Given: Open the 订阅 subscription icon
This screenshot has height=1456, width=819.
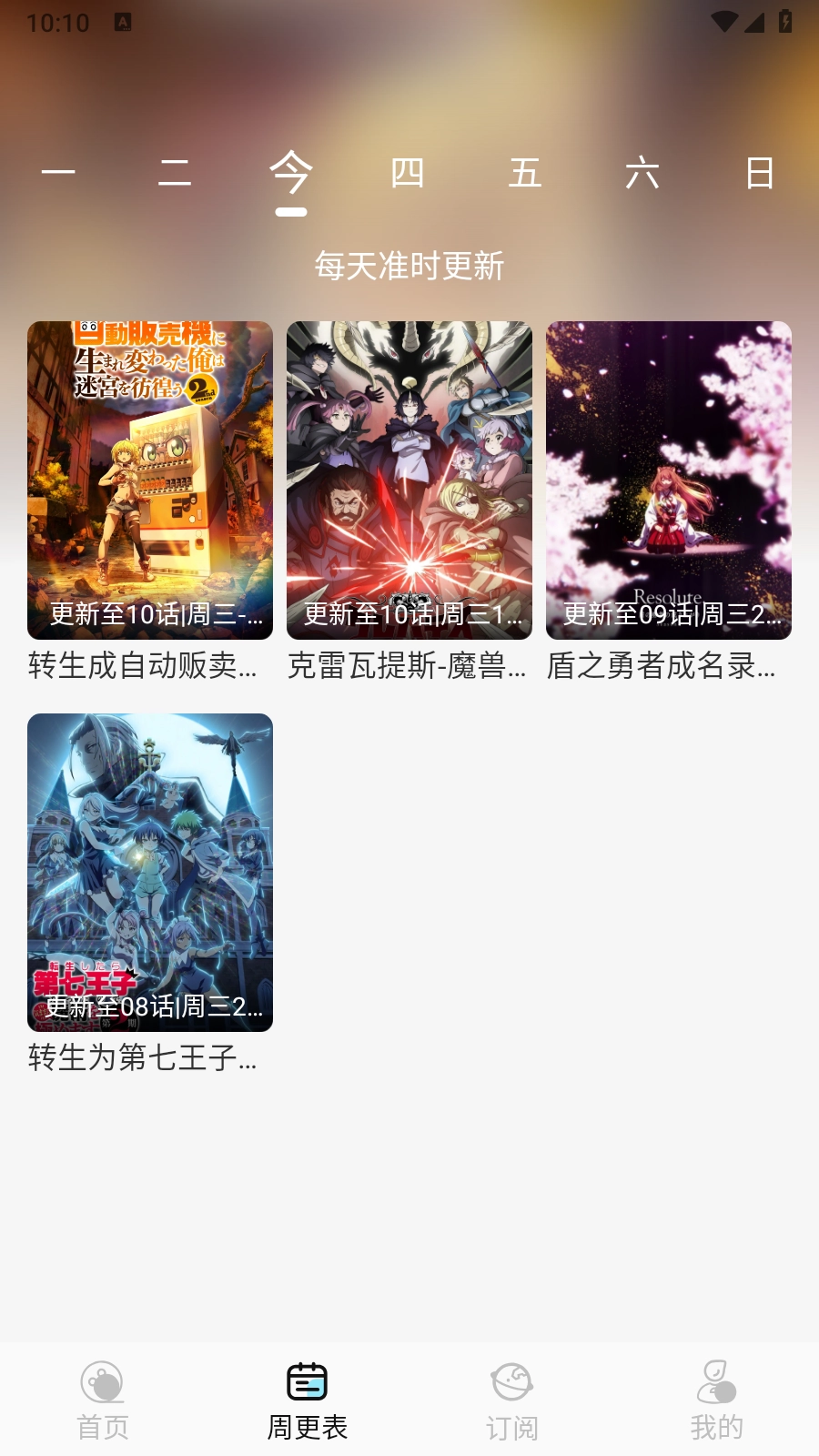Looking at the screenshot, I should coord(512,1381).
